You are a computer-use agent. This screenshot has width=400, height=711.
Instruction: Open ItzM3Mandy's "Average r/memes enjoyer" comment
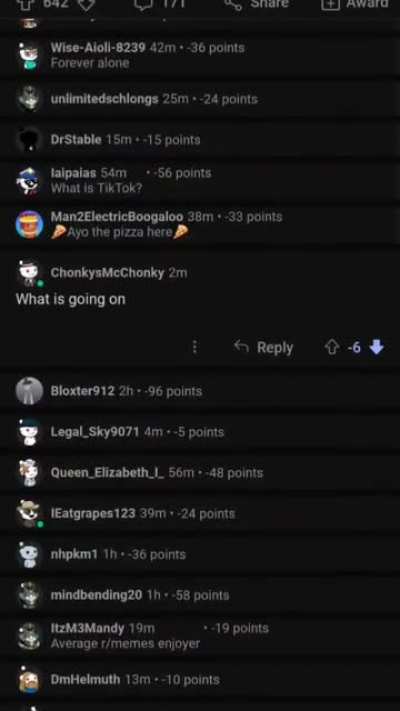(x=200, y=636)
